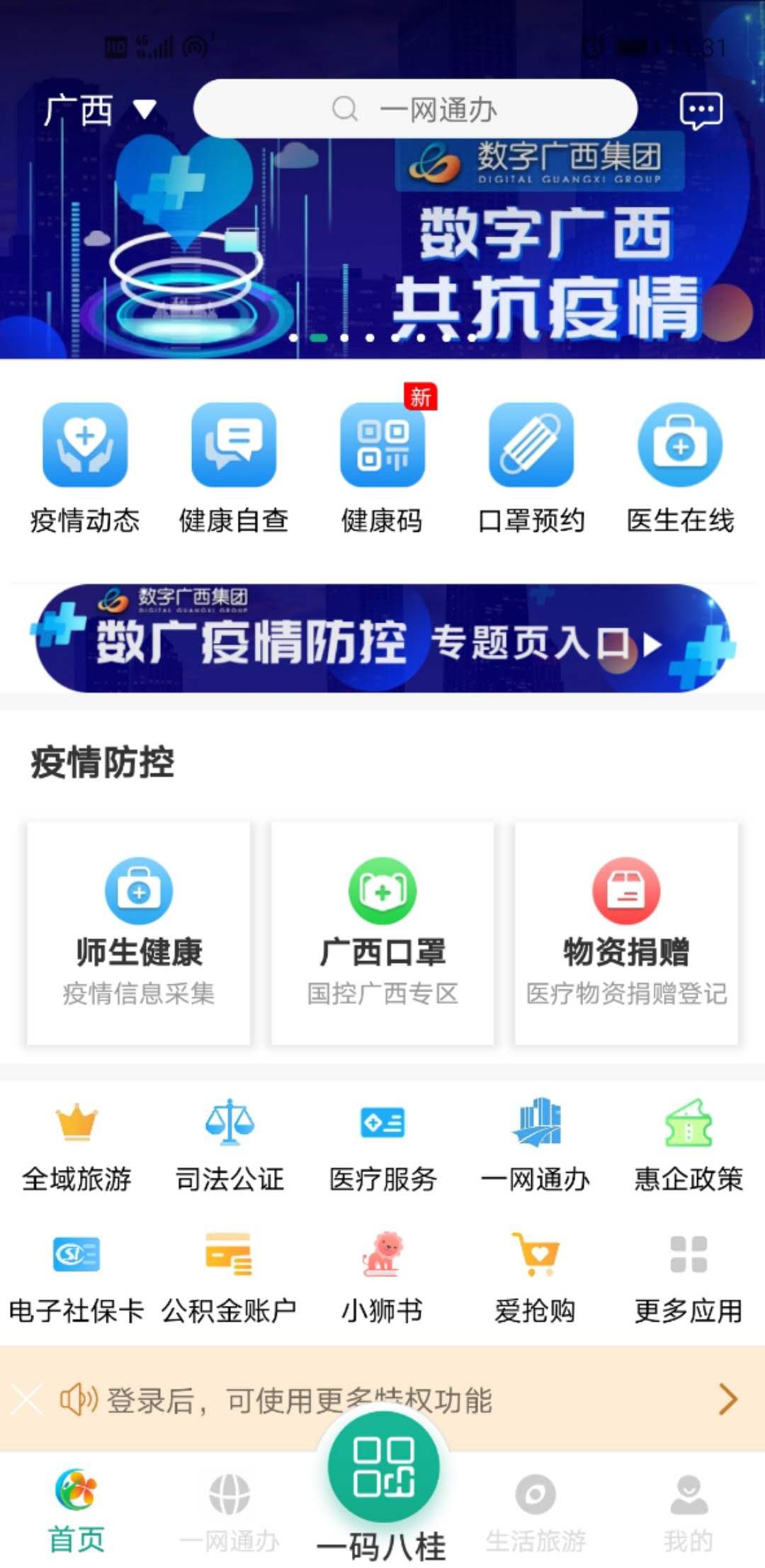Dismiss the login reminder banner

pyautogui.click(x=27, y=1399)
